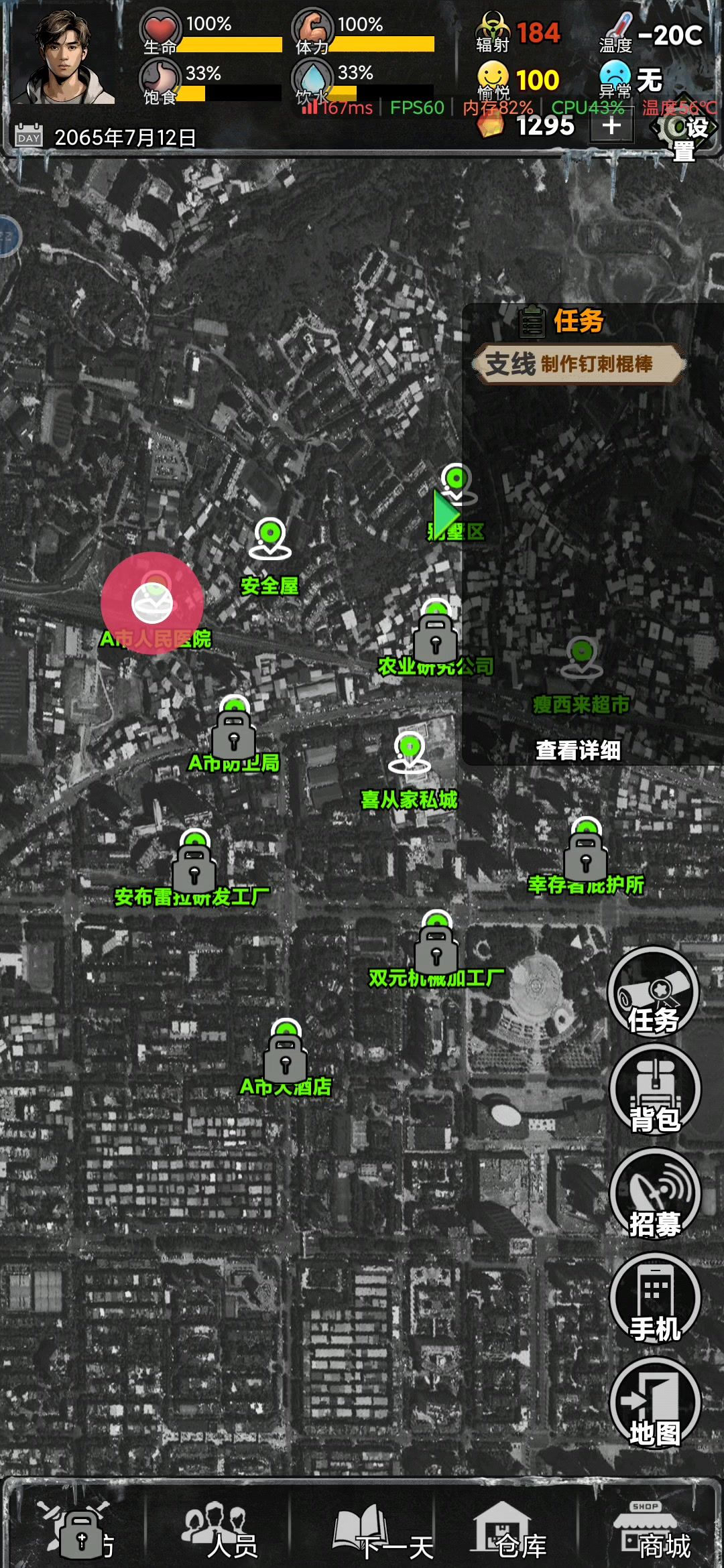The height and width of the screenshot is (1568, 724).
Task: Tap the locked 农业研究公司 location
Action: click(436, 637)
